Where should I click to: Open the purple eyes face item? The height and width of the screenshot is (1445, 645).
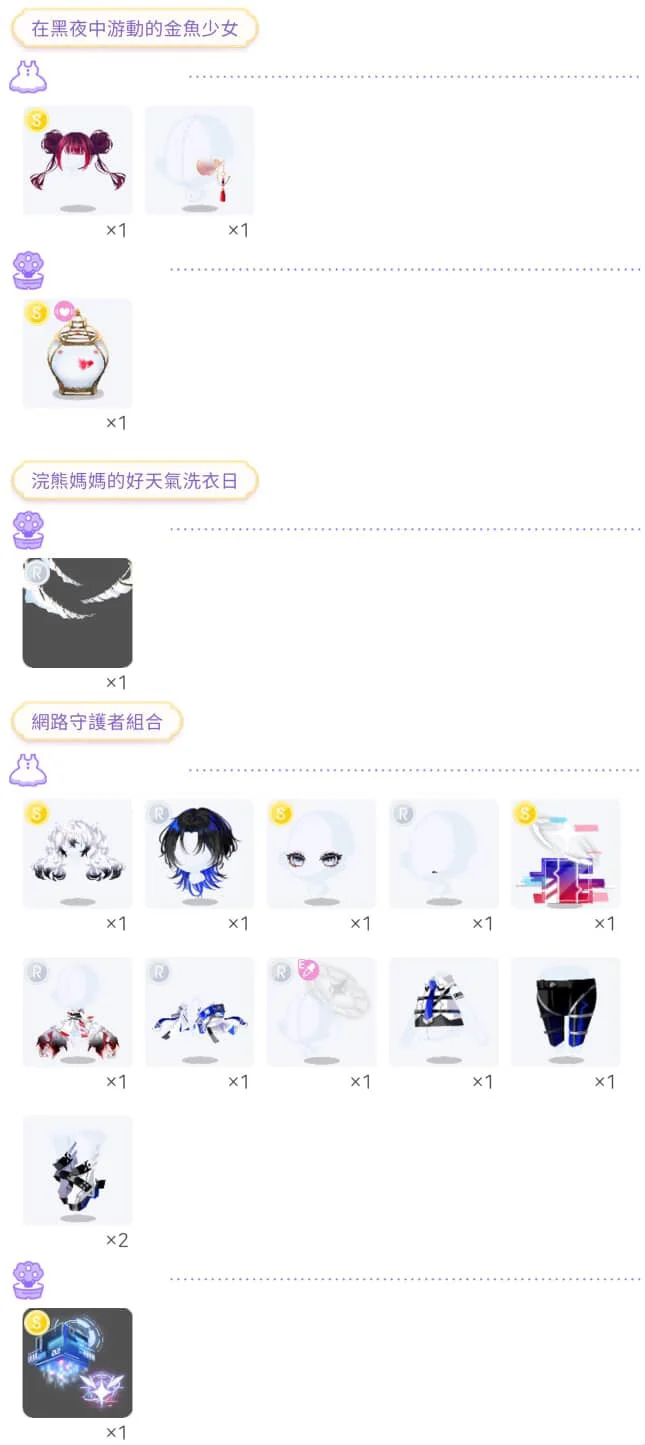(321, 853)
